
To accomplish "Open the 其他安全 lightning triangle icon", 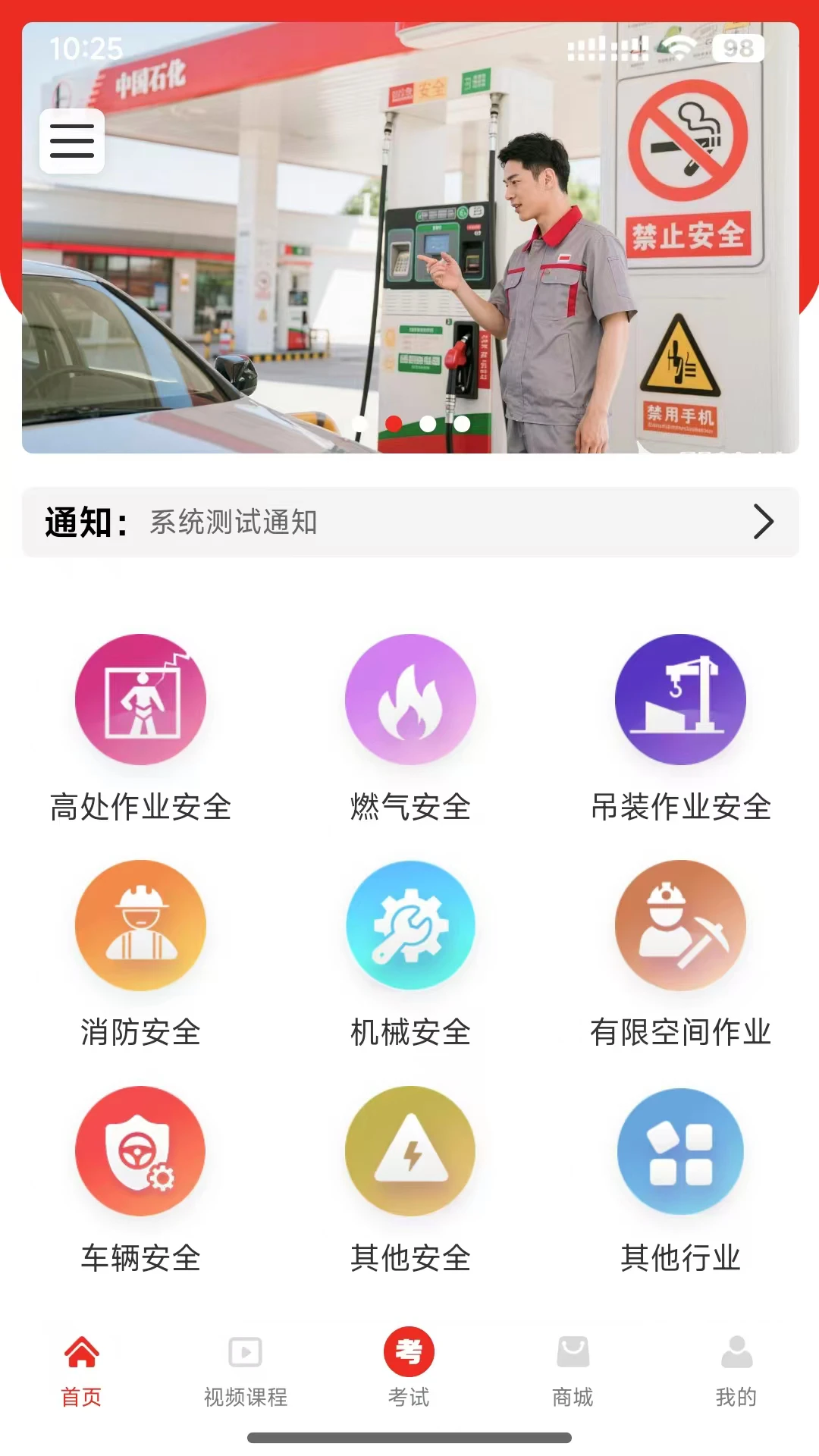I will 409,1151.
